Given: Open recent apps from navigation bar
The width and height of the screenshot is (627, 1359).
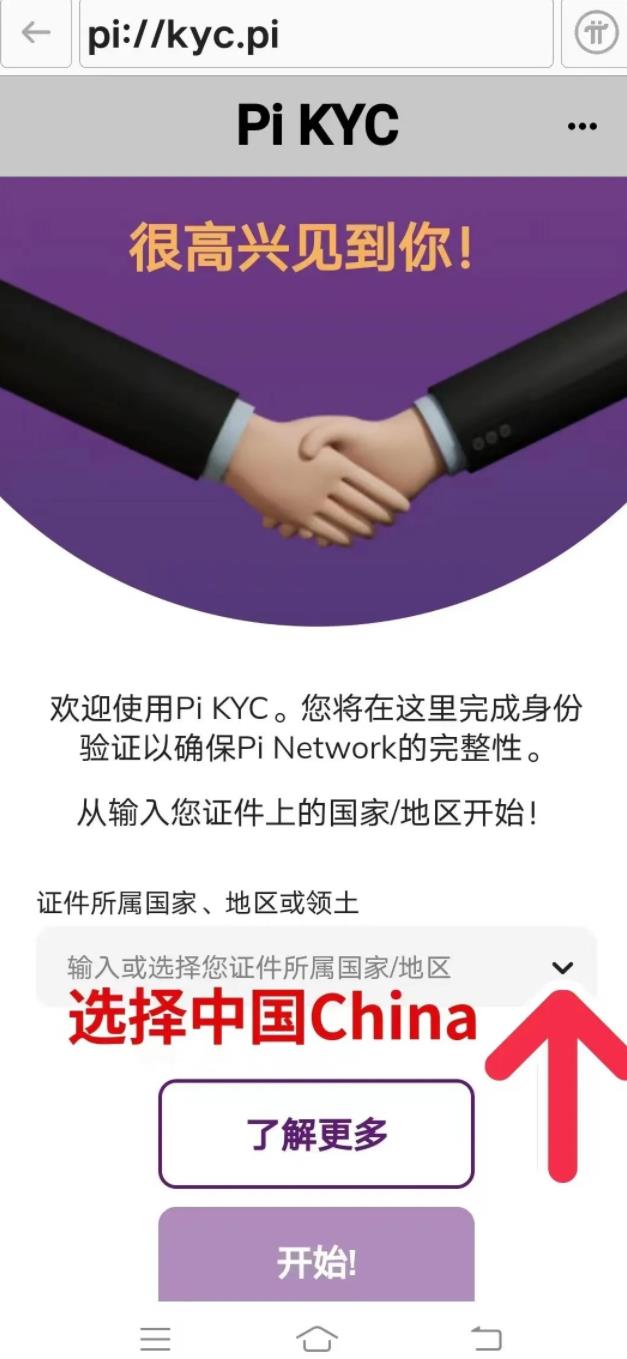Looking at the screenshot, I should coord(155,1338).
